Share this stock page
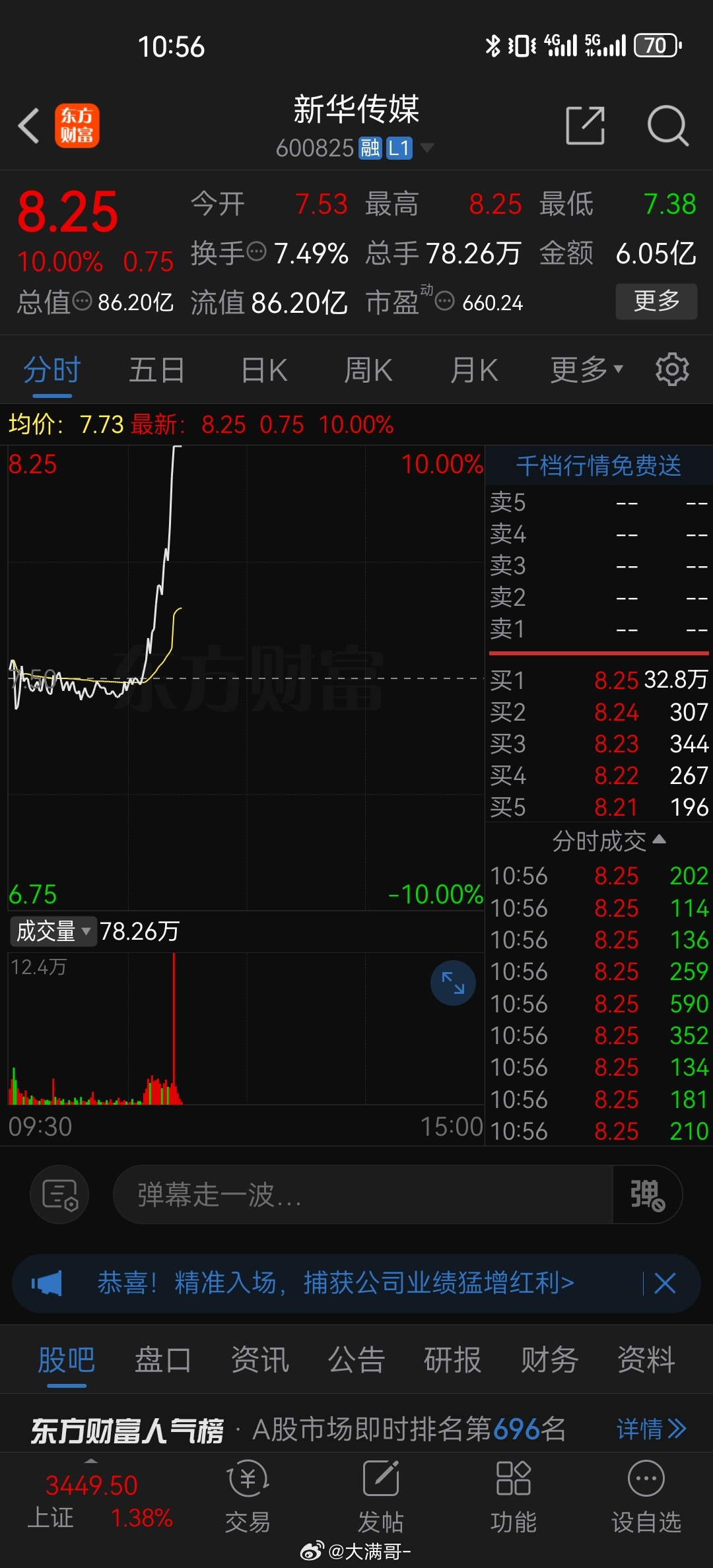Viewport: 713px width, 1568px height. 586,125
